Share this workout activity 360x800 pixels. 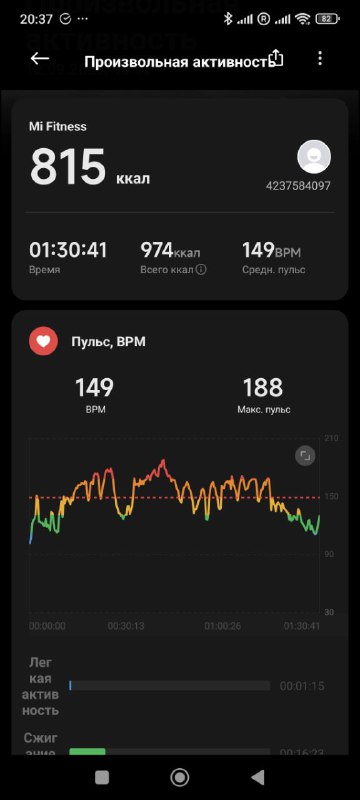[276, 57]
